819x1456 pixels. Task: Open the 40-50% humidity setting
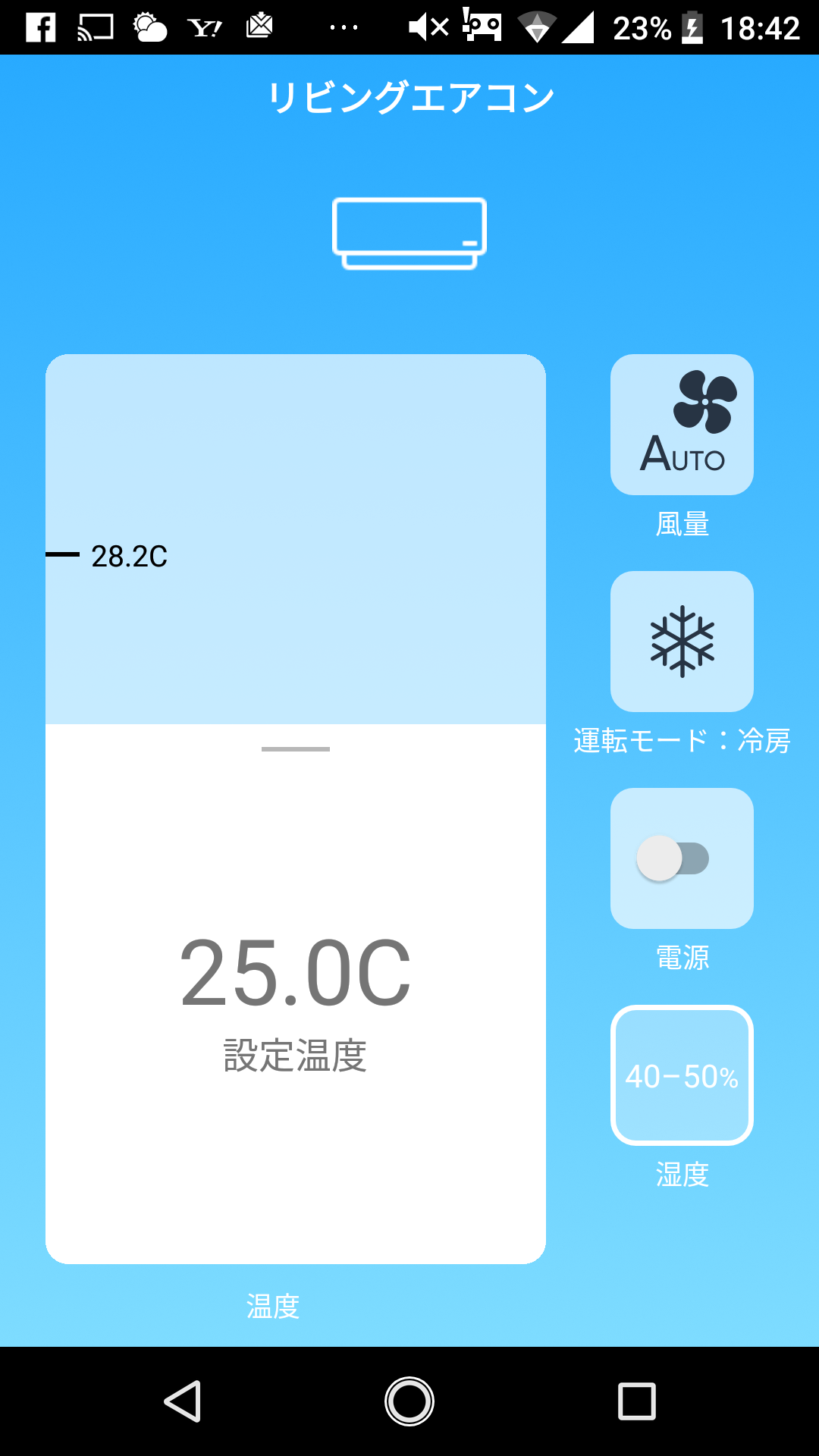(682, 1075)
